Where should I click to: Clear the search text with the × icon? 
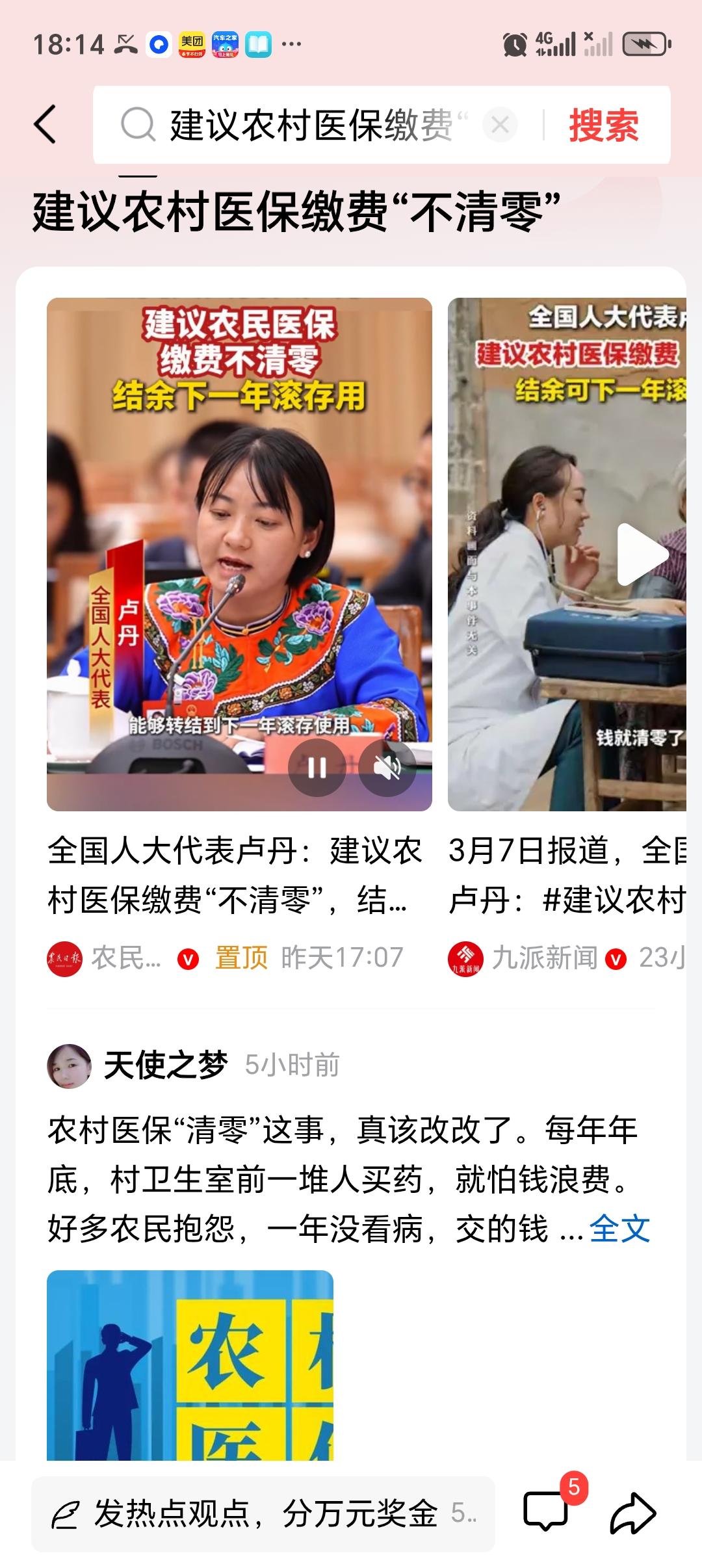click(499, 127)
